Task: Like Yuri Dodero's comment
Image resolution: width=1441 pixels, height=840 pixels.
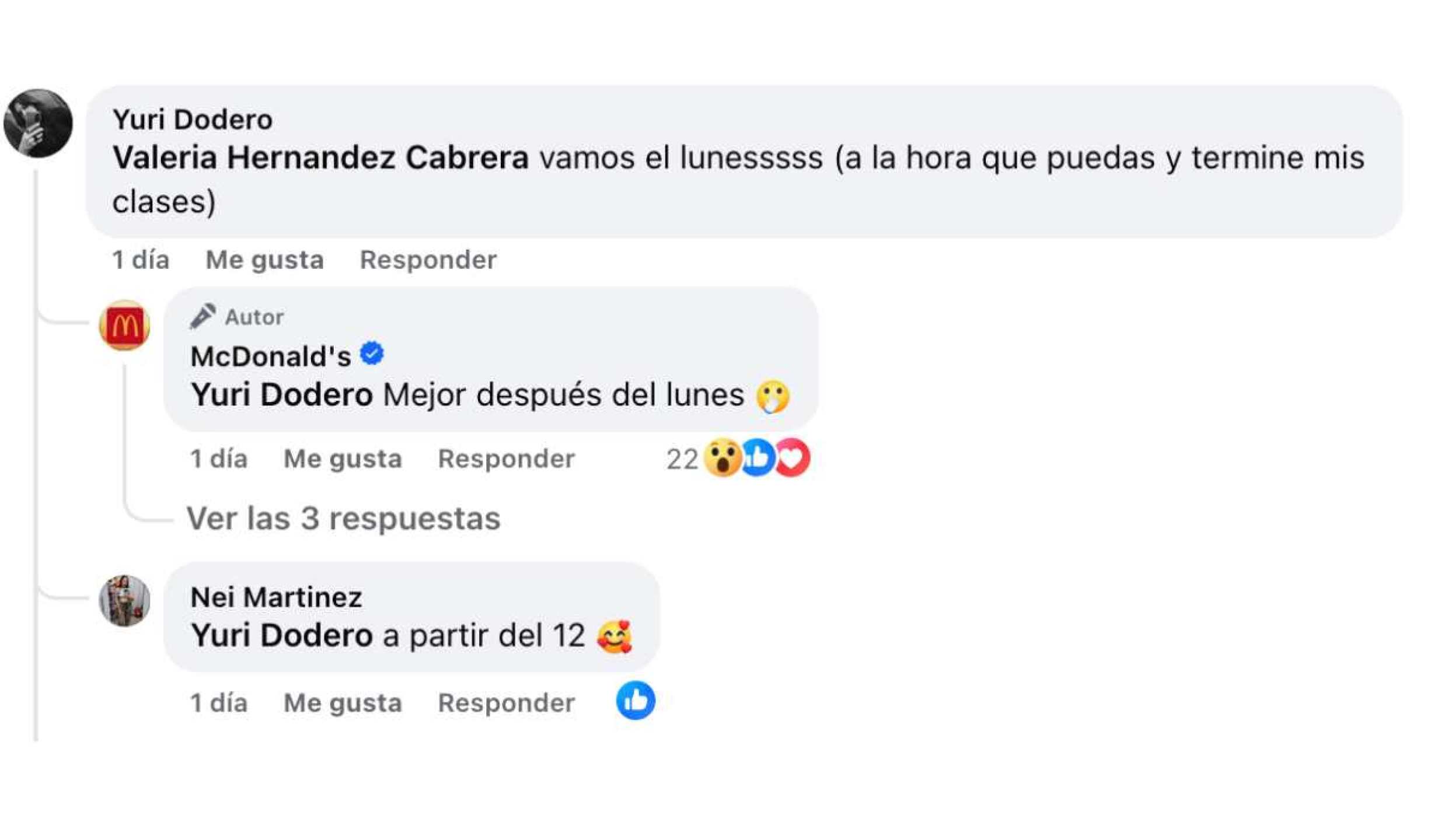Action: [264, 260]
